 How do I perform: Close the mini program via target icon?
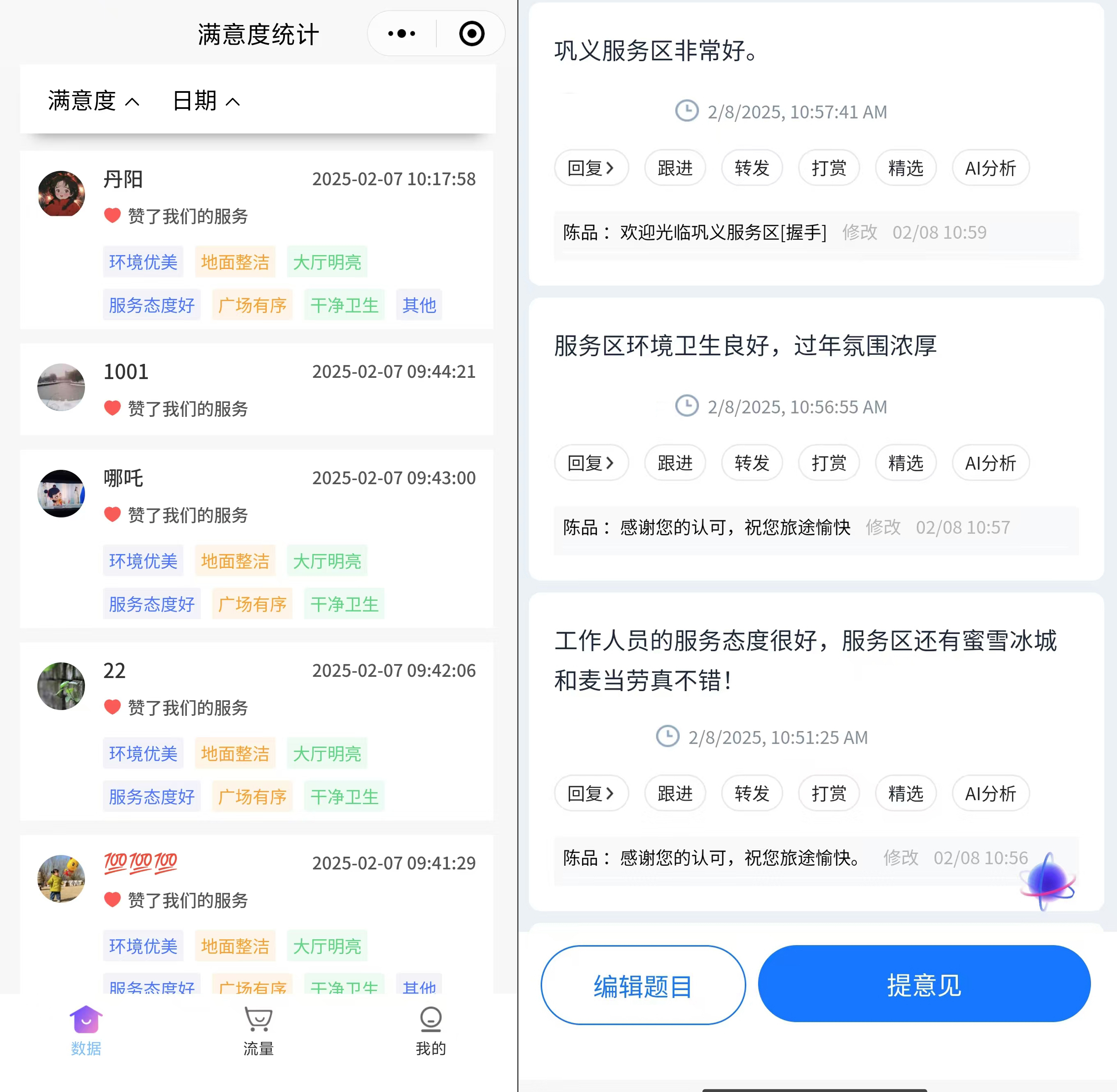point(471,34)
